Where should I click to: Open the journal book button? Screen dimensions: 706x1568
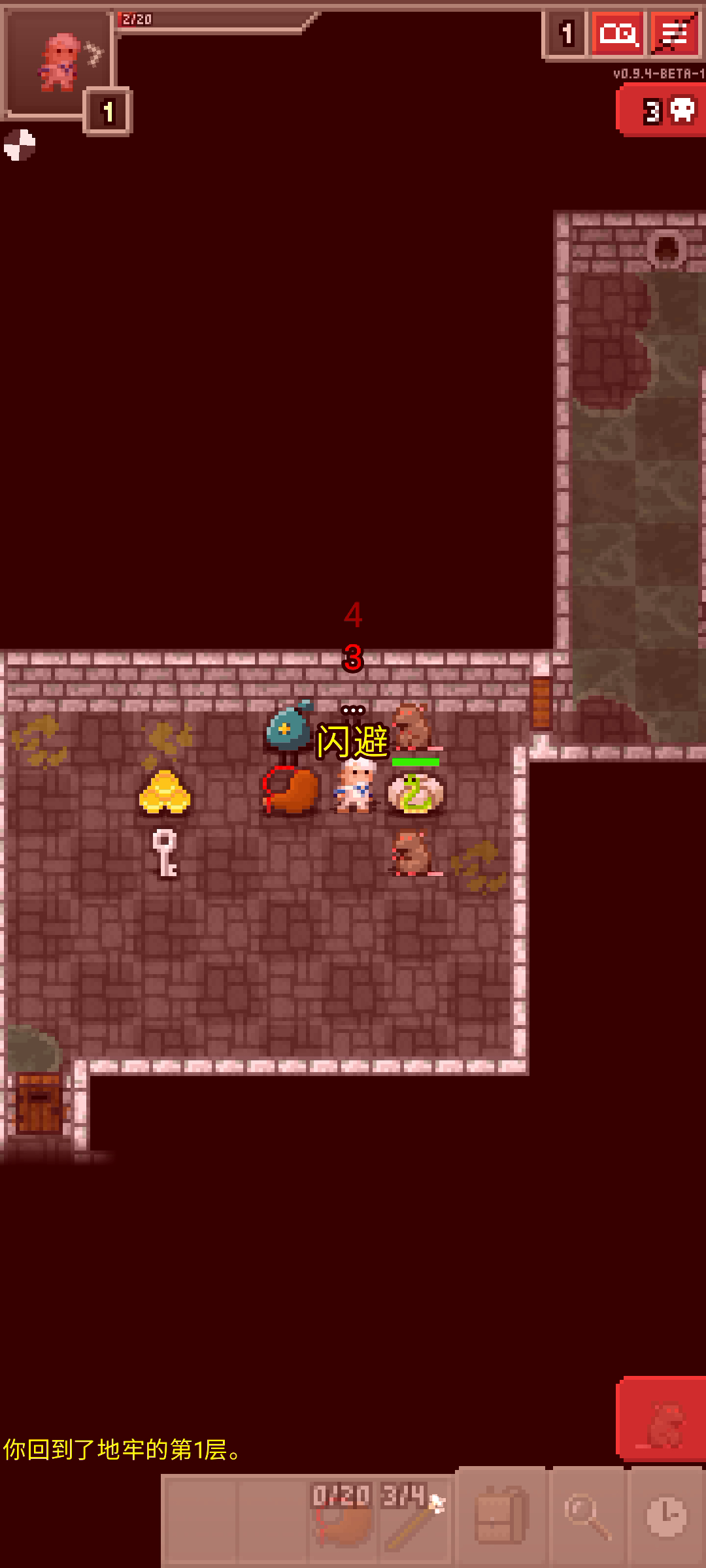coord(616,33)
